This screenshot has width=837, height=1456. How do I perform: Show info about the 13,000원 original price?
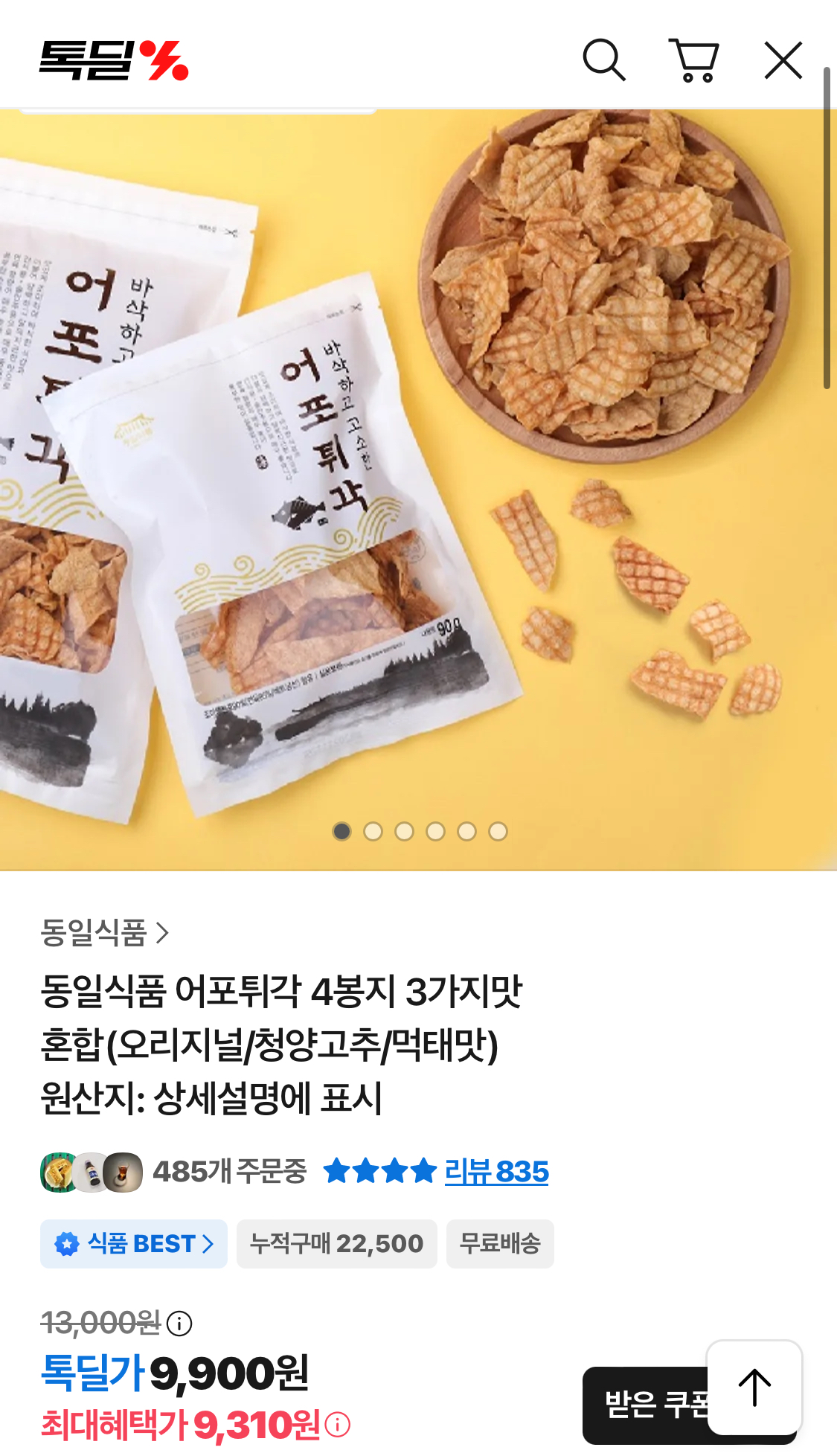click(179, 1324)
